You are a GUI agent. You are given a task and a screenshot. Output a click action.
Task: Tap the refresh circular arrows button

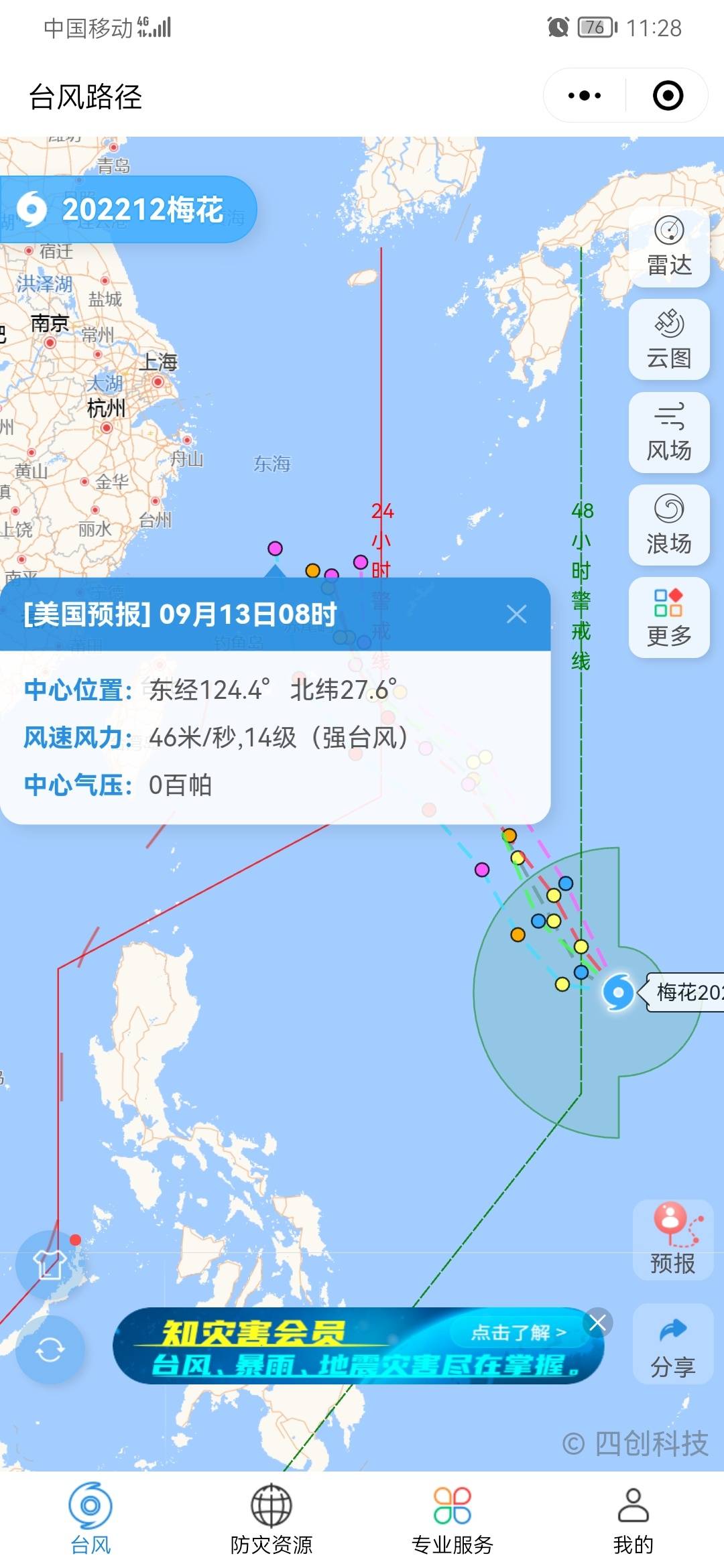tap(50, 1350)
